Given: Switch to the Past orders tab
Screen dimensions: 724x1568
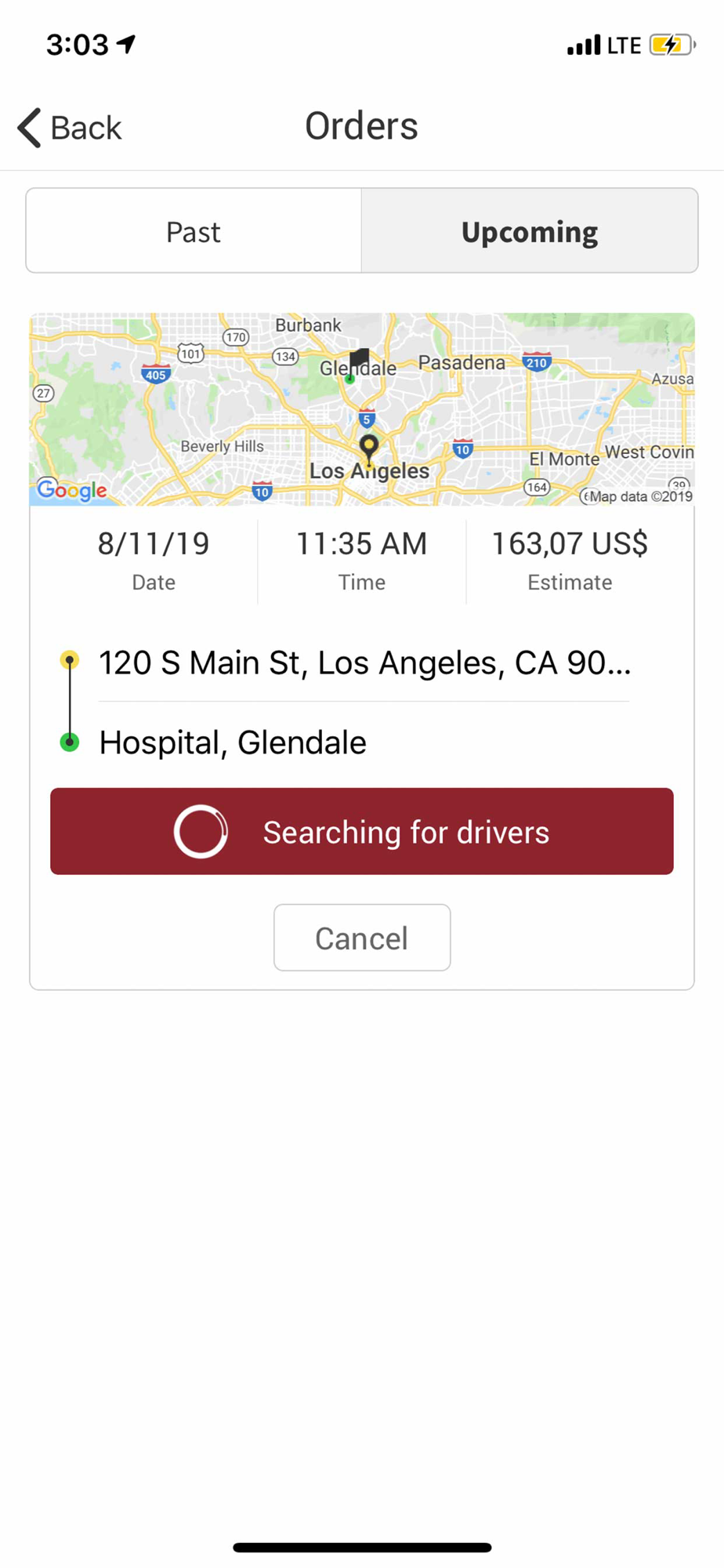Looking at the screenshot, I should point(194,231).
